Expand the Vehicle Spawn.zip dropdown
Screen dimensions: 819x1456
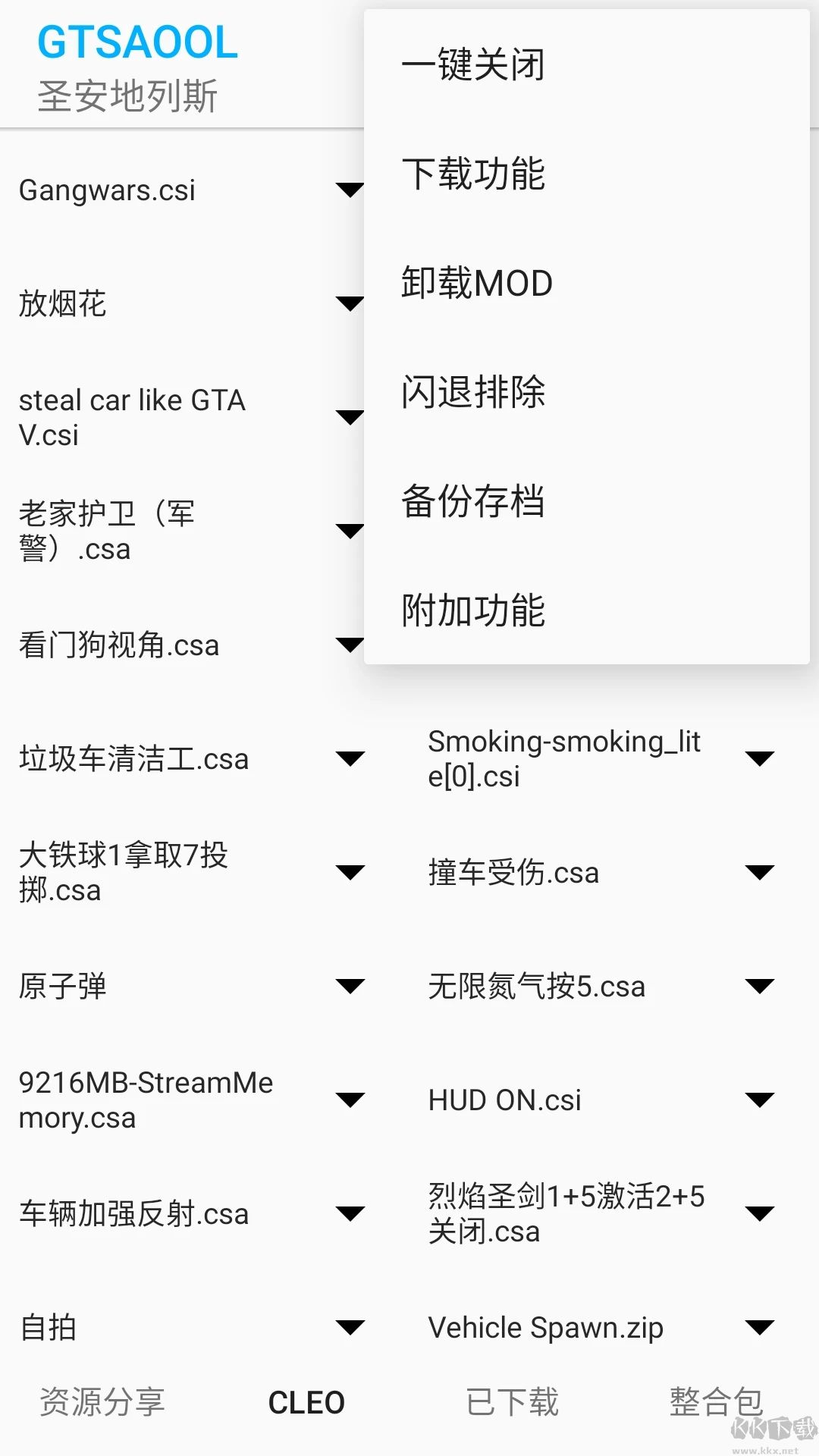(x=759, y=1327)
